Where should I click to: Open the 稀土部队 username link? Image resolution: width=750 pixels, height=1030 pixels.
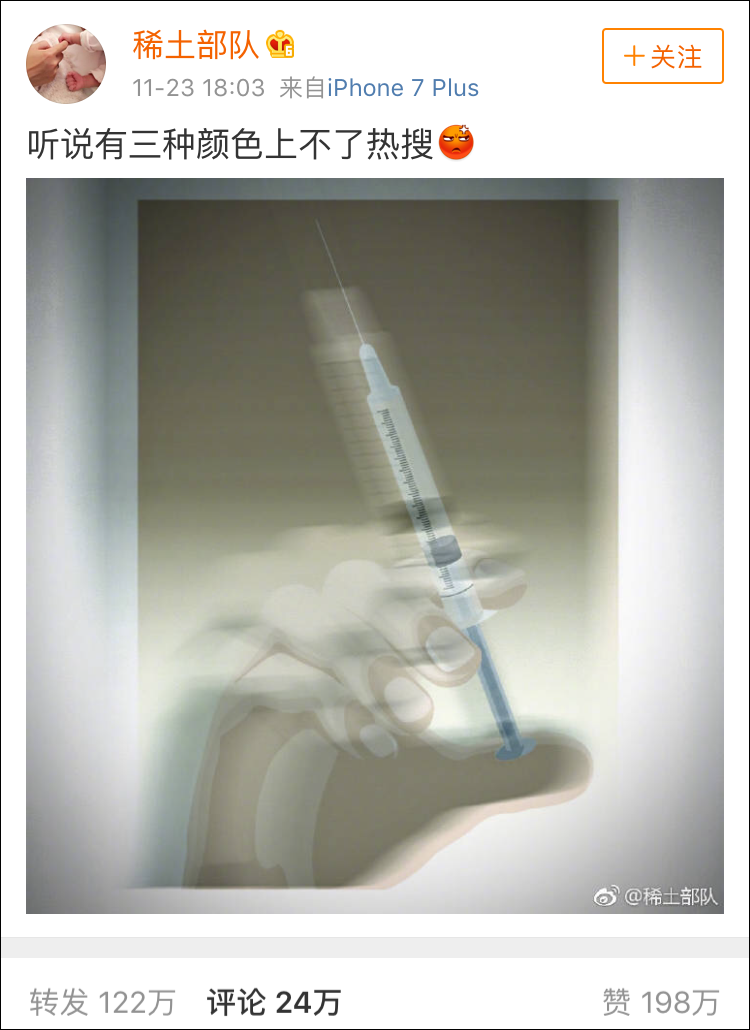(x=196, y=44)
